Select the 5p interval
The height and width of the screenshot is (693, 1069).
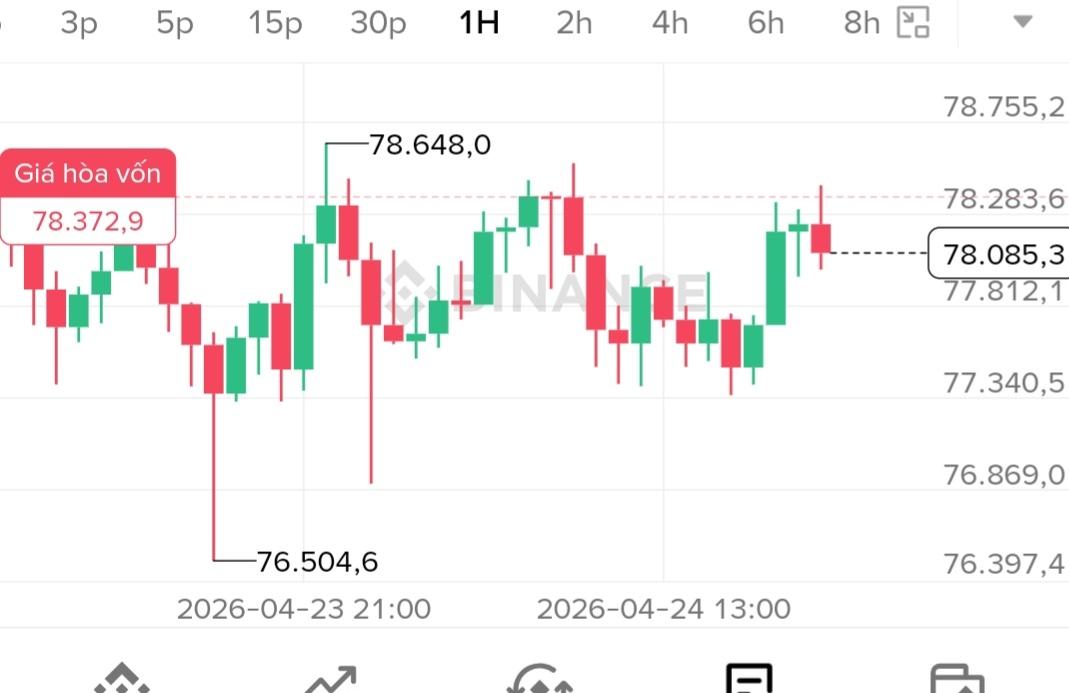pyautogui.click(x=175, y=22)
